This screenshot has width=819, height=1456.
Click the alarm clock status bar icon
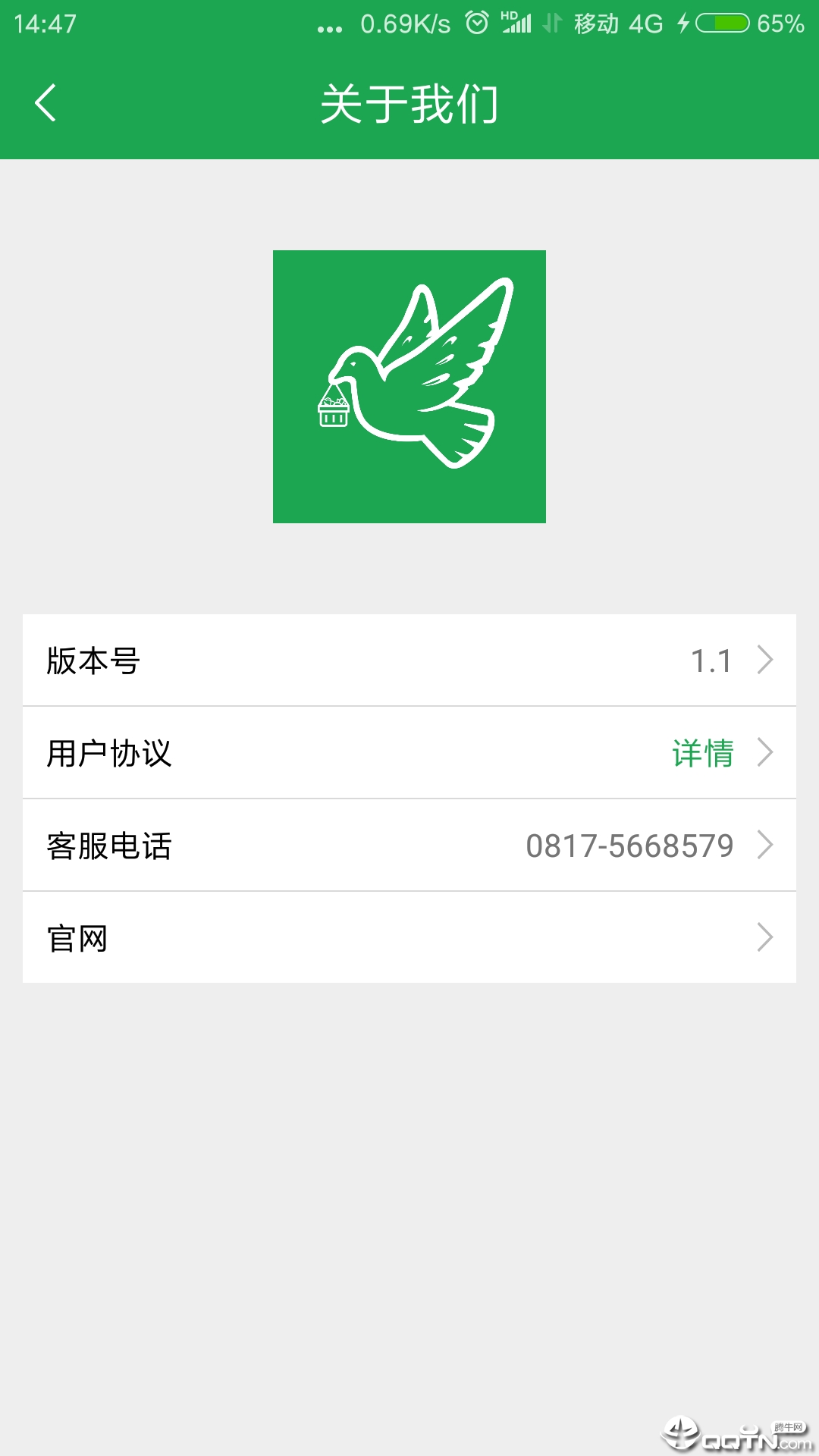[478, 23]
